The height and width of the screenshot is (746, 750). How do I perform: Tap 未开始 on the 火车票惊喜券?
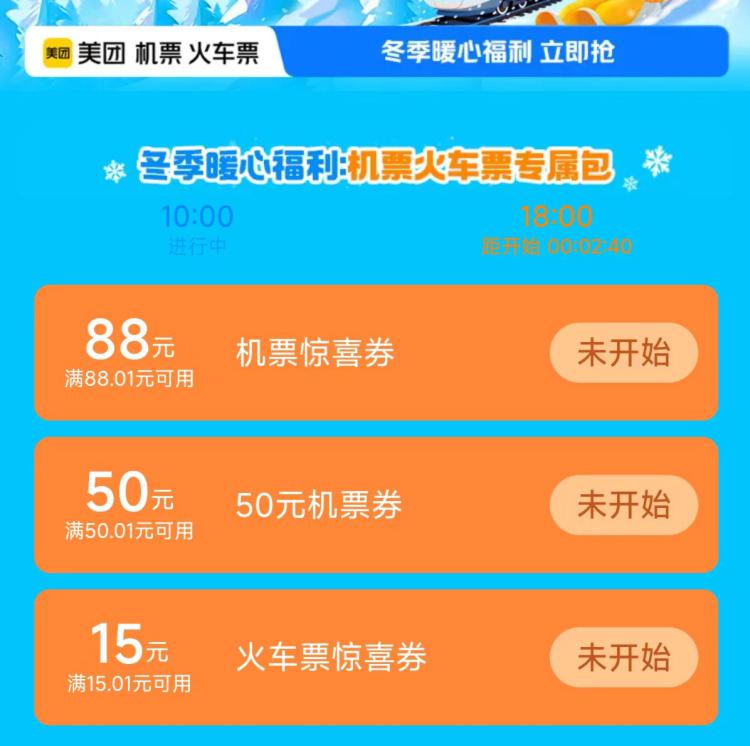[623, 657]
